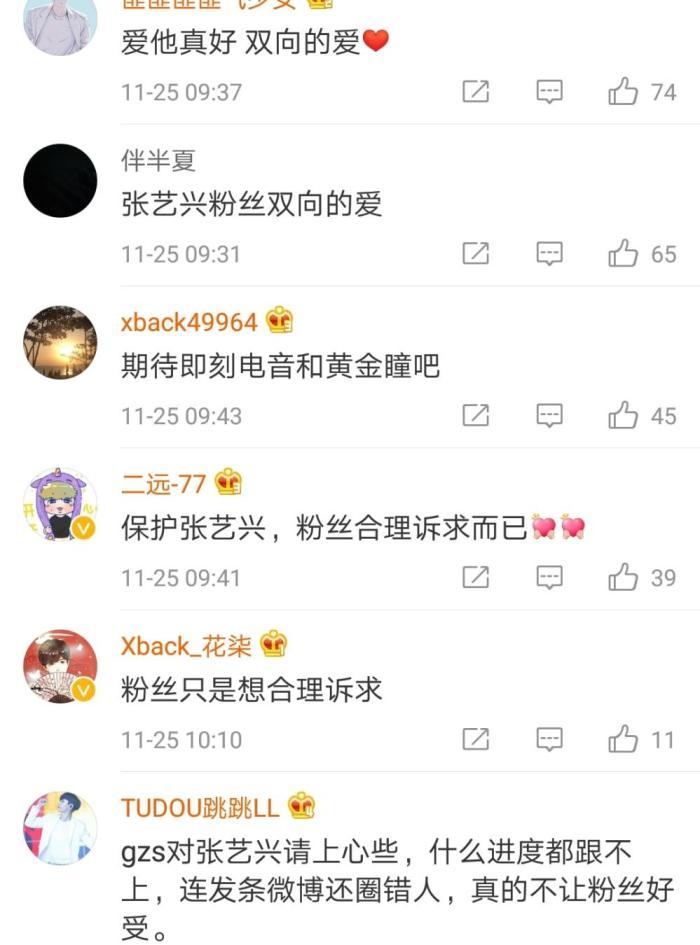Open 二远-77's profile picture
Image resolution: width=700 pixels, height=945 pixels.
60,505
